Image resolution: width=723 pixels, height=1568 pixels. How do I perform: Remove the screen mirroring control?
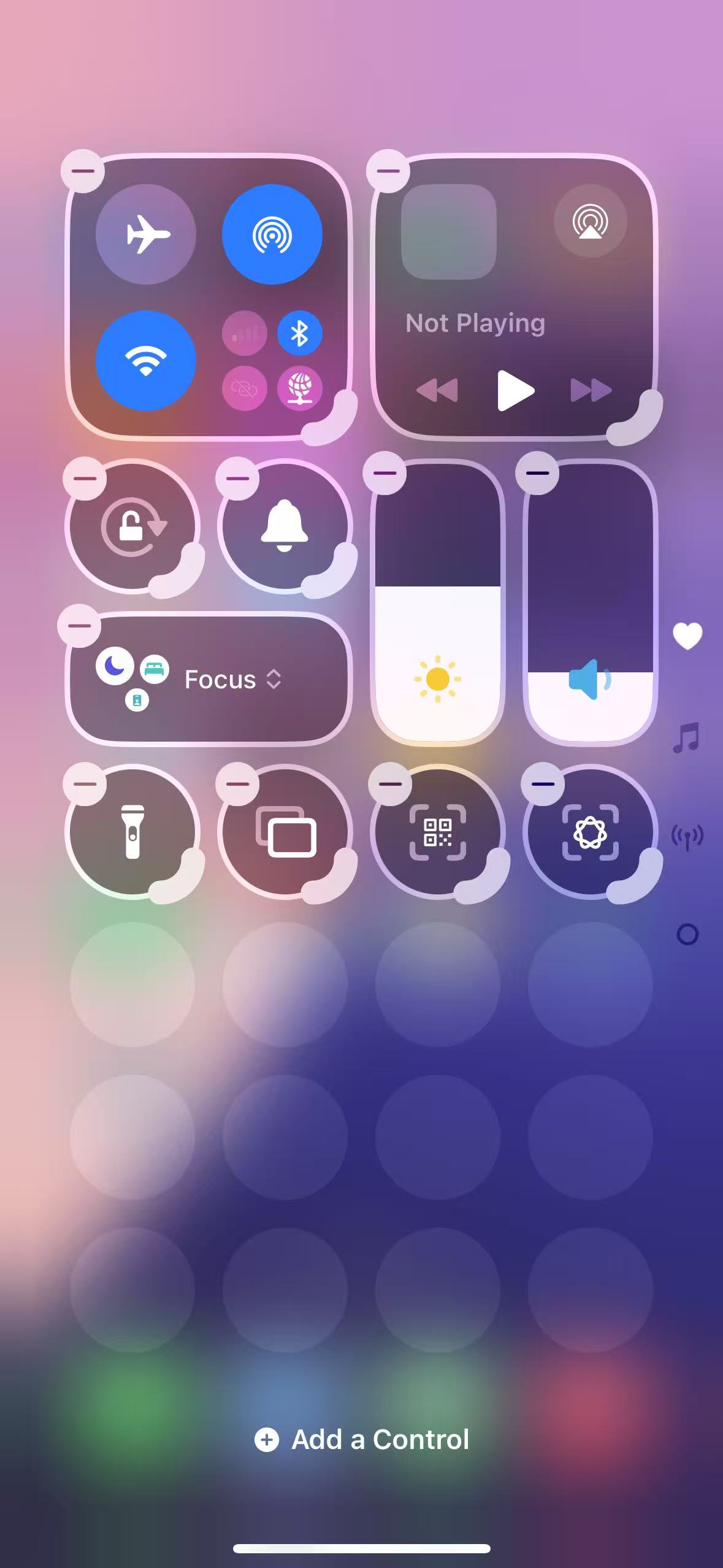pos(238,784)
